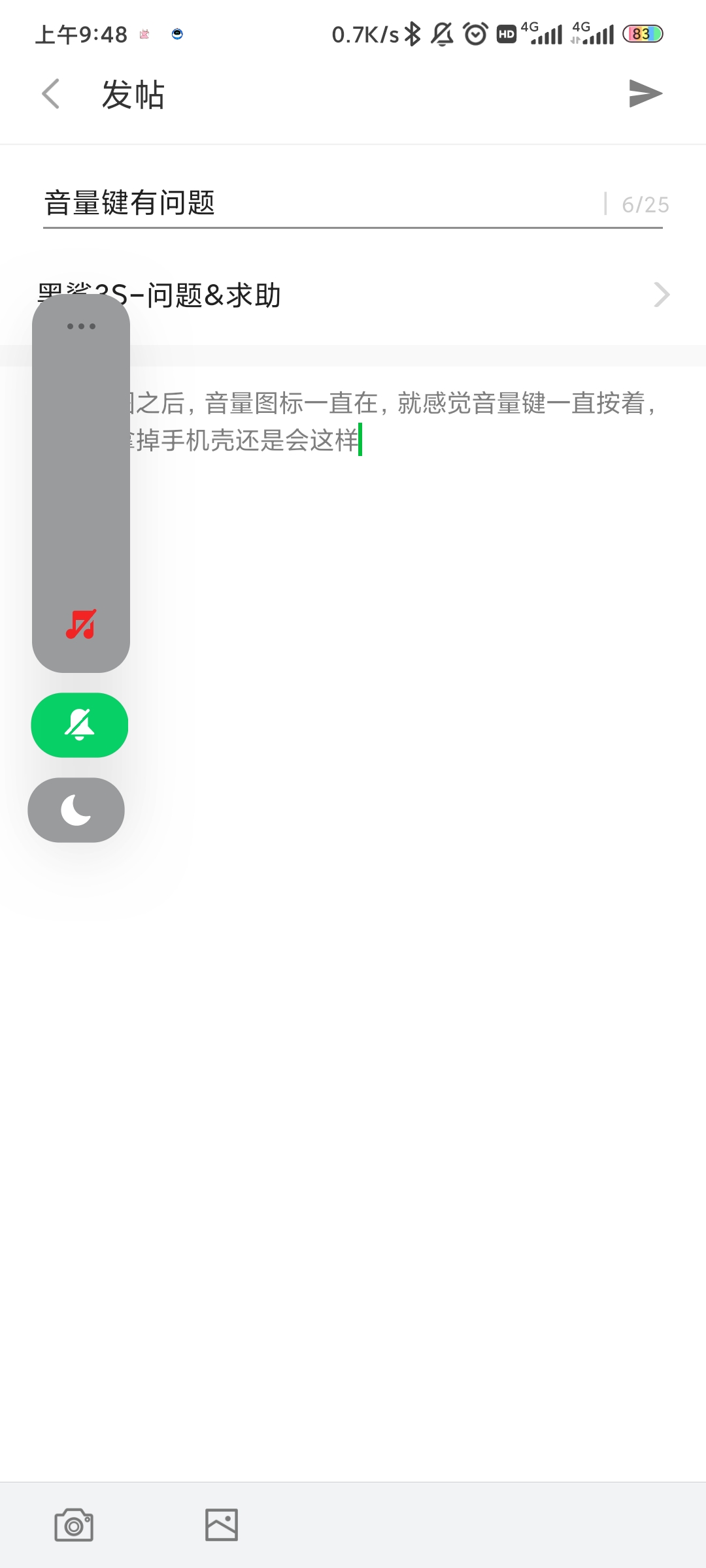706x1568 pixels.
Task: Pick an image from the gallery
Action: pos(222,1525)
